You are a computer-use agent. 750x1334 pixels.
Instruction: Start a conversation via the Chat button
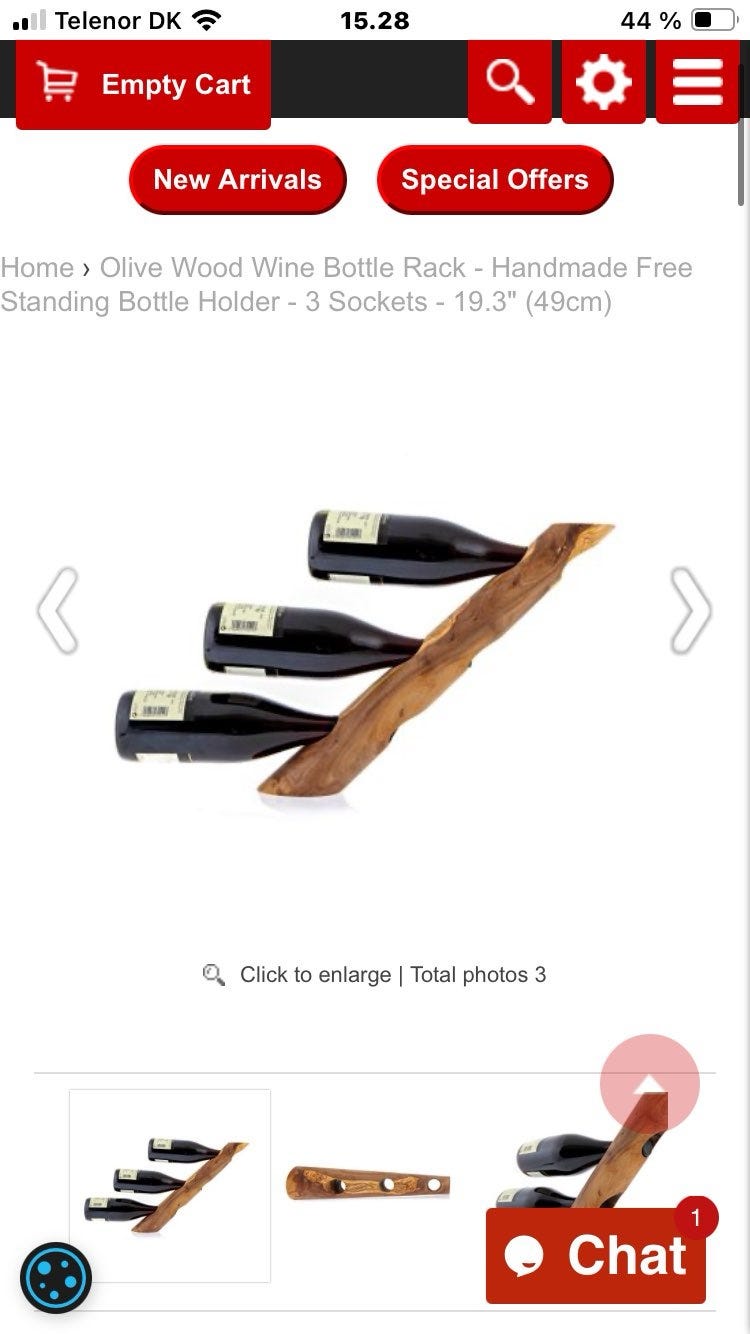click(x=596, y=1256)
